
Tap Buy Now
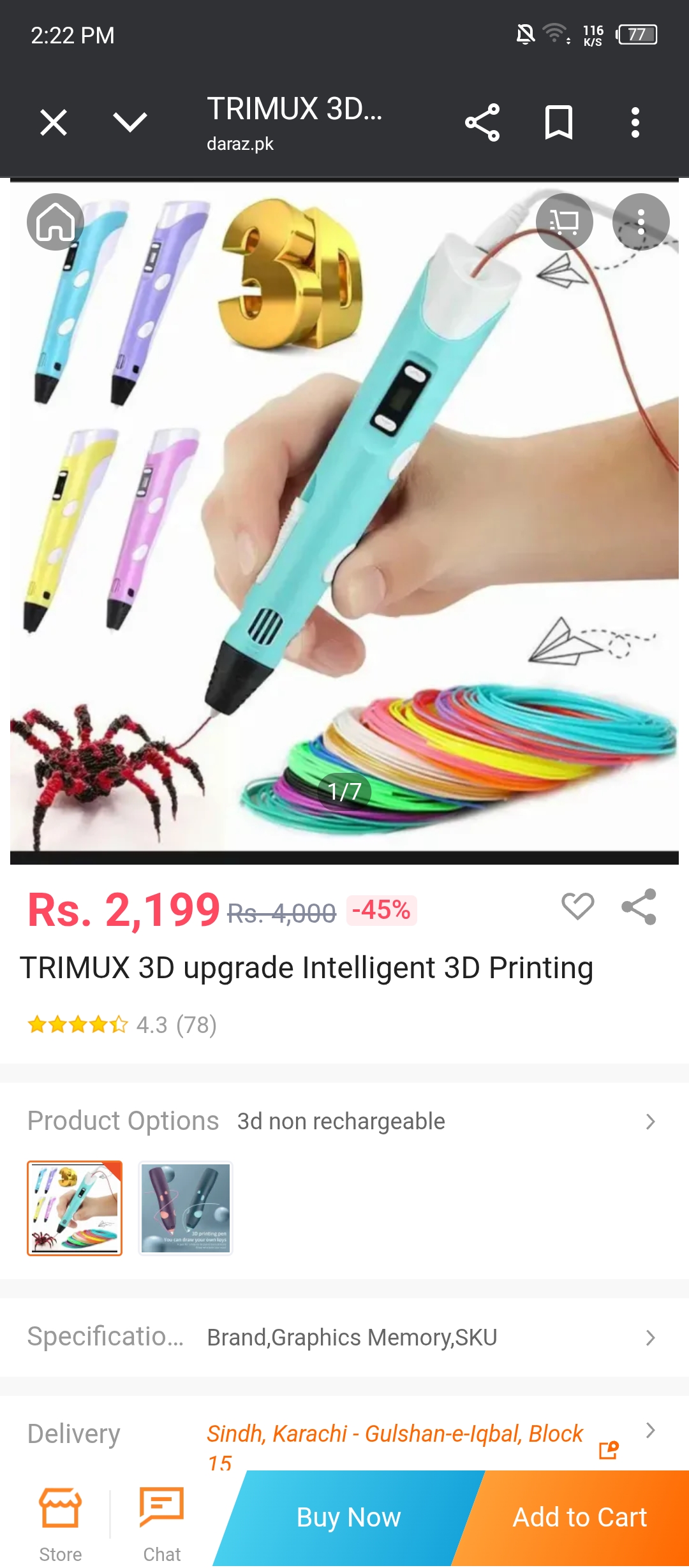point(348,1518)
